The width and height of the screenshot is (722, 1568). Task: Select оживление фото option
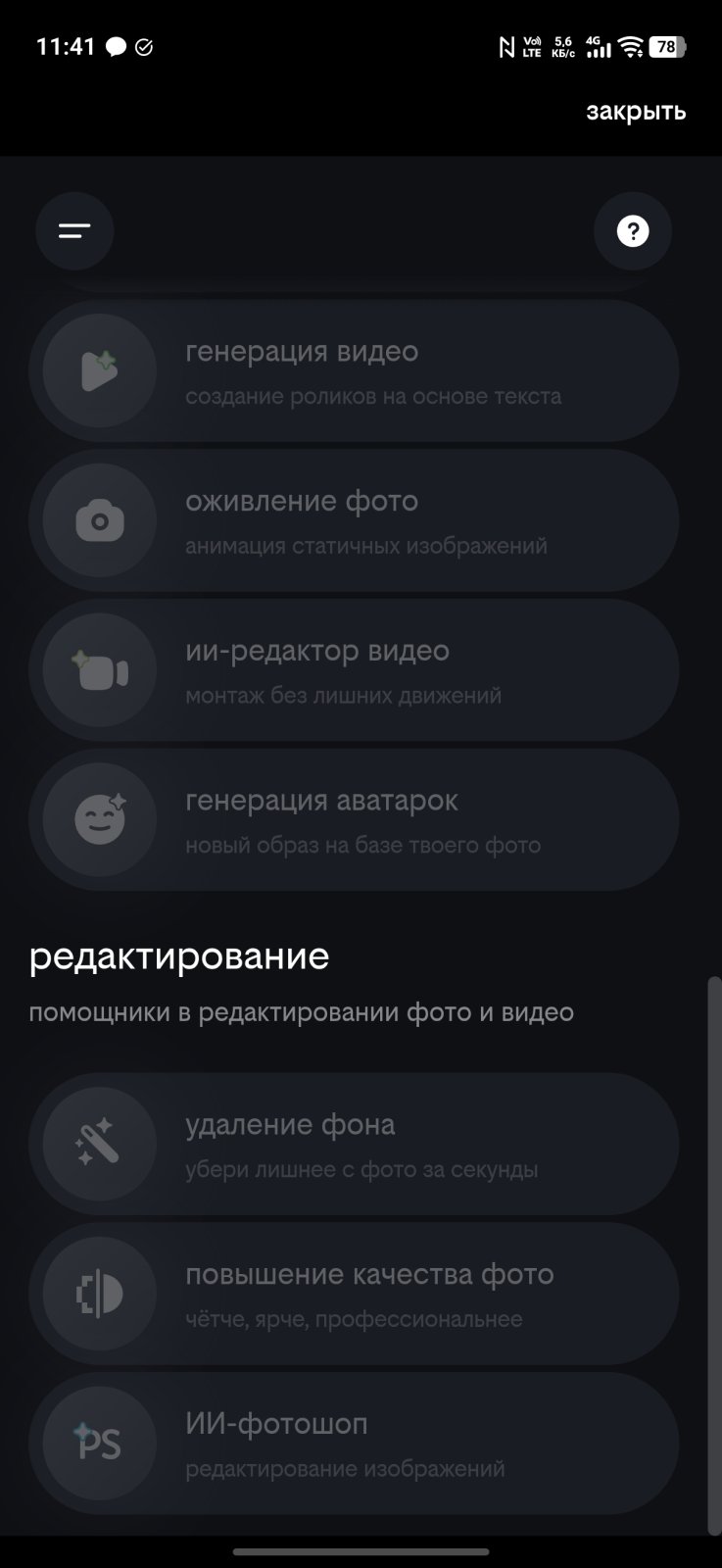(353, 521)
